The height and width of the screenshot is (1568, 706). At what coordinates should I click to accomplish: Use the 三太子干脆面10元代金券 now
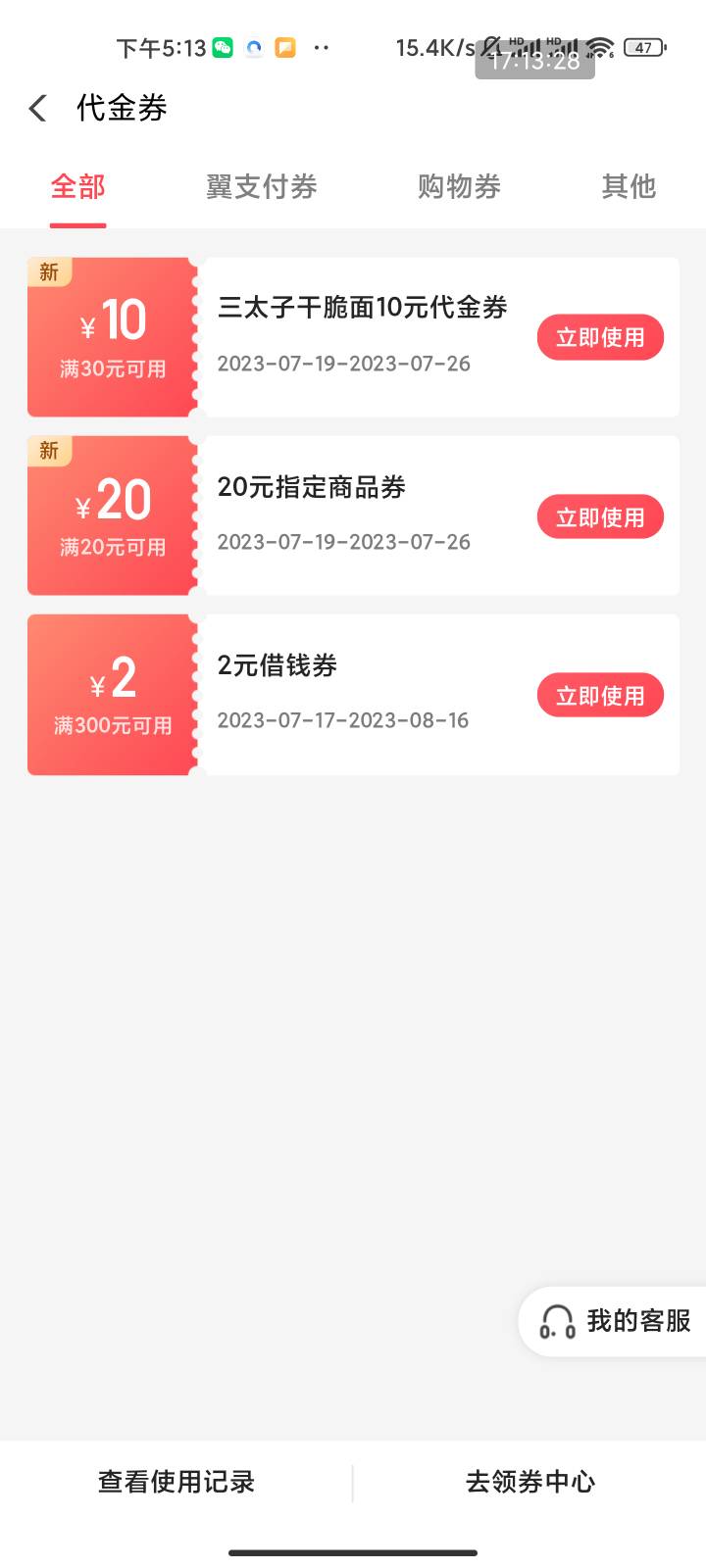pyautogui.click(x=600, y=338)
